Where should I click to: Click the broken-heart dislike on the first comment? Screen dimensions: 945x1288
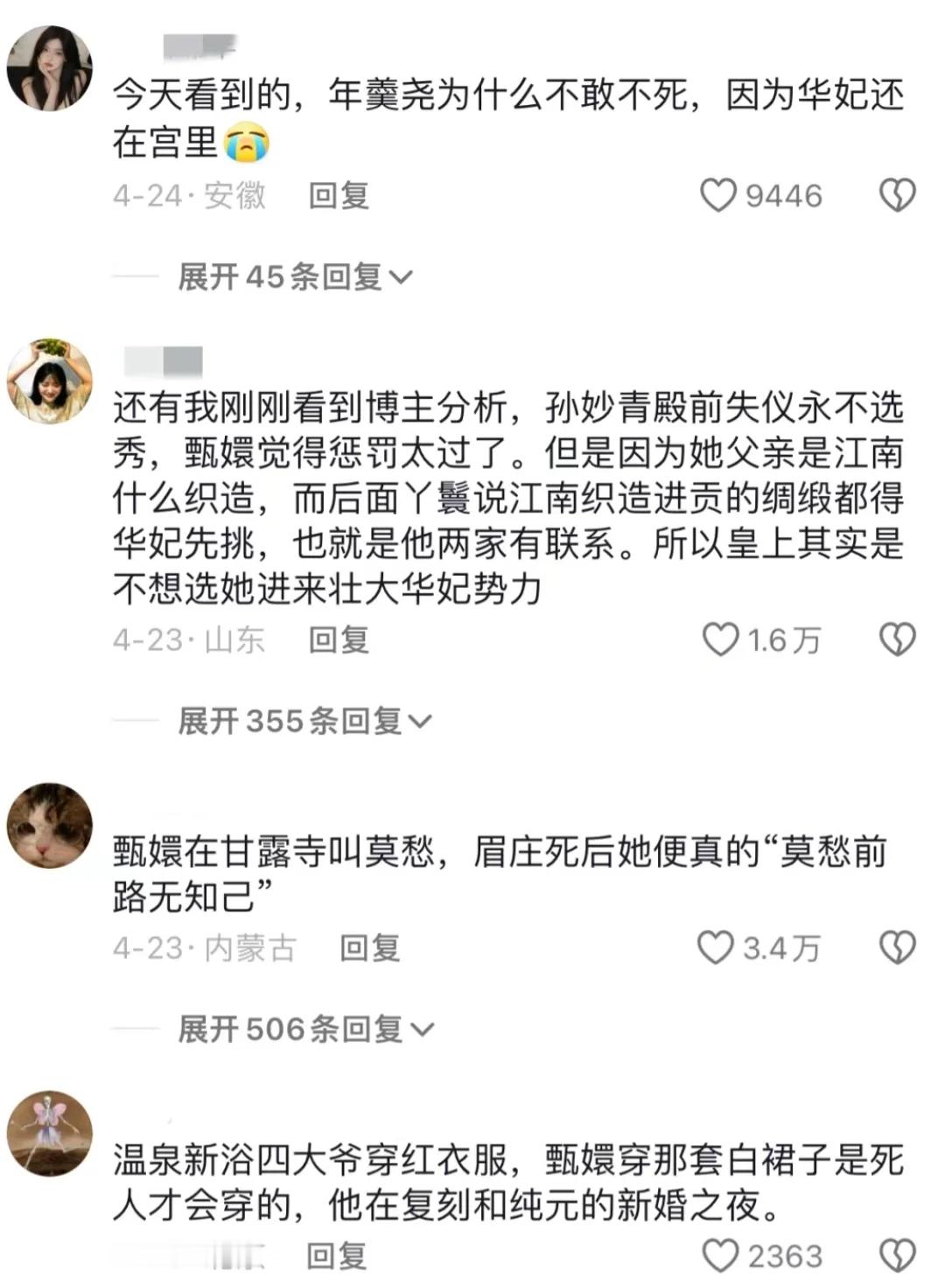coord(894,194)
